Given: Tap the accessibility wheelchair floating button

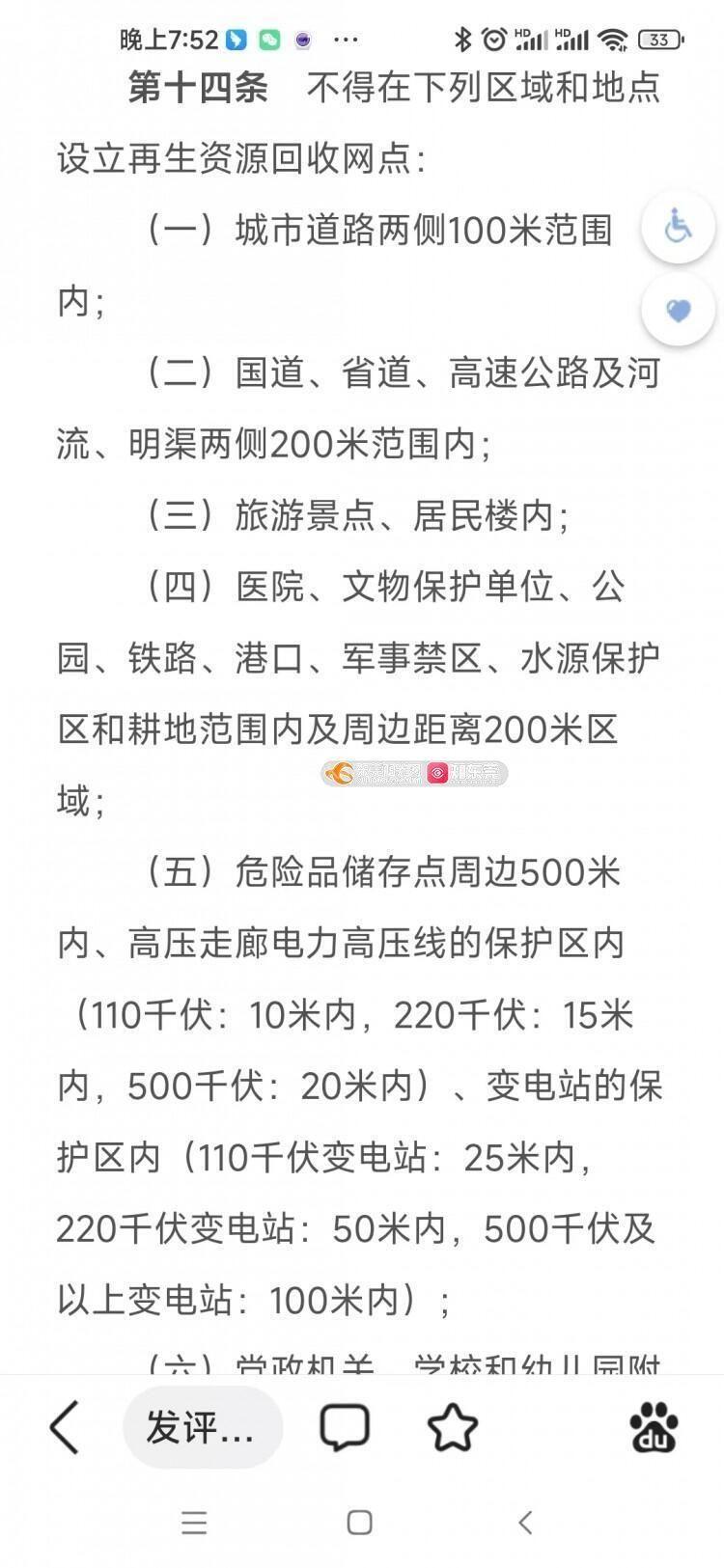Looking at the screenshot, I should tap(679, 227).
